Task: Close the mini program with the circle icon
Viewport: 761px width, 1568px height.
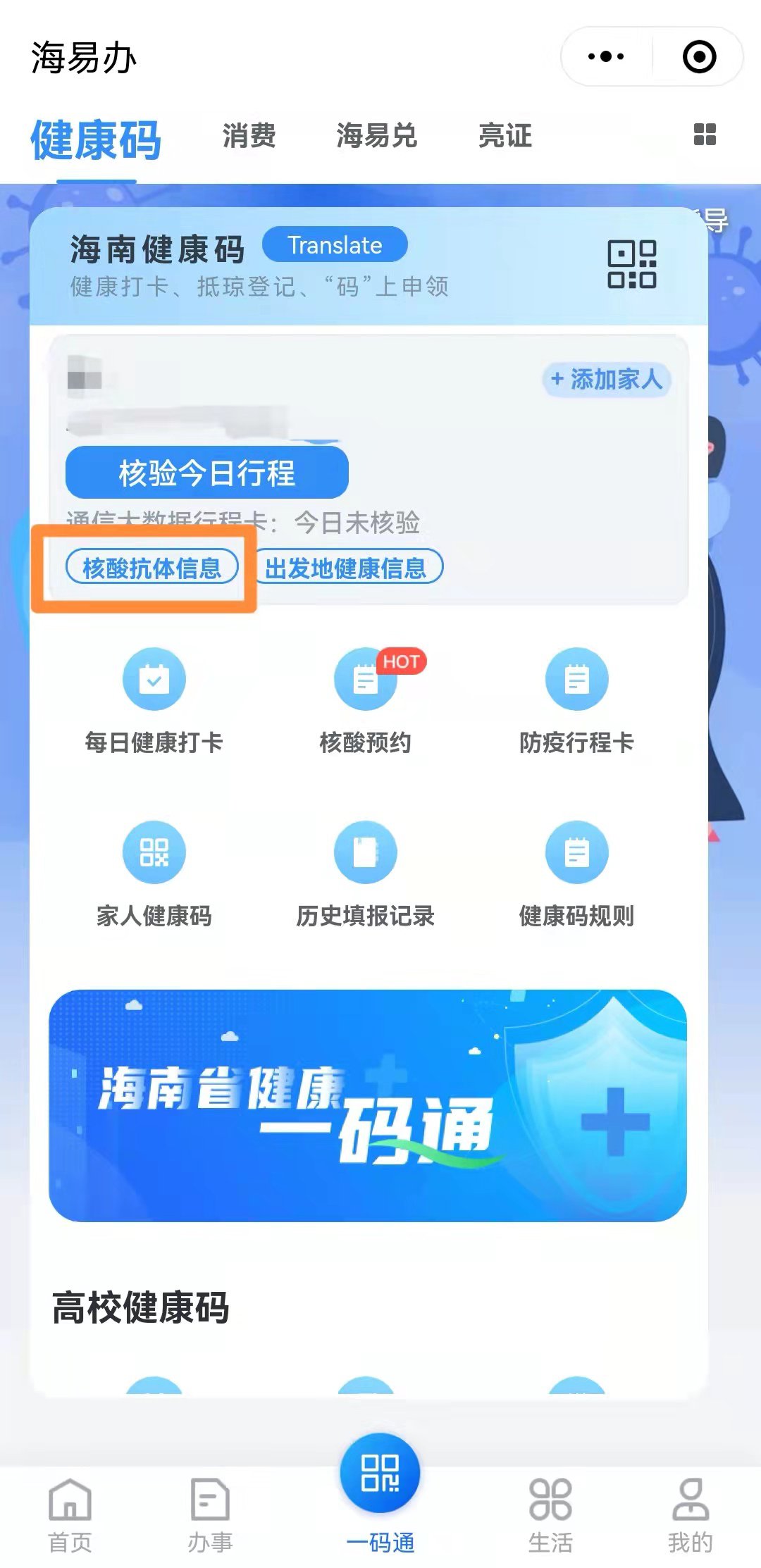Action: click(x=699, y=56)
